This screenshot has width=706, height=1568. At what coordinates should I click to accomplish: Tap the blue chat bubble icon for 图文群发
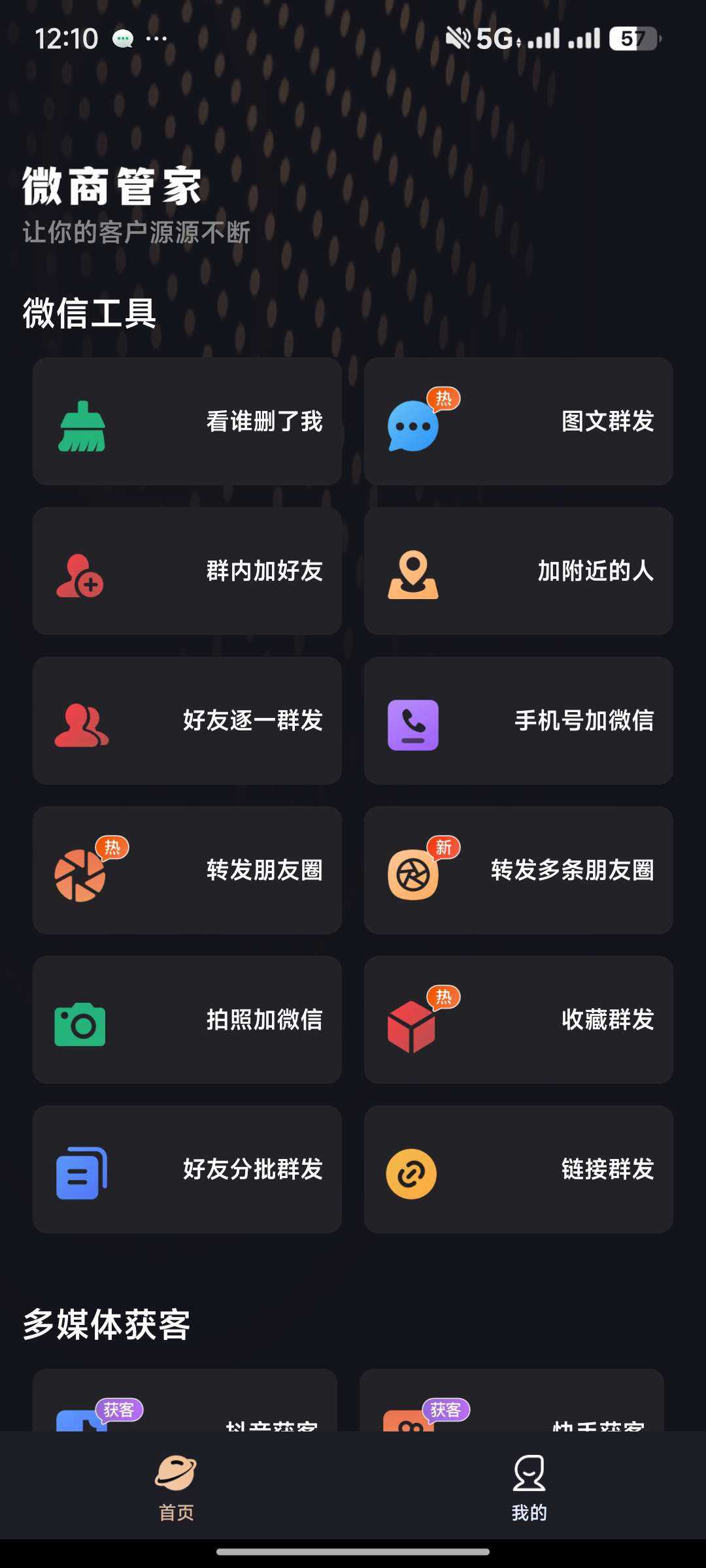(413, 425)
